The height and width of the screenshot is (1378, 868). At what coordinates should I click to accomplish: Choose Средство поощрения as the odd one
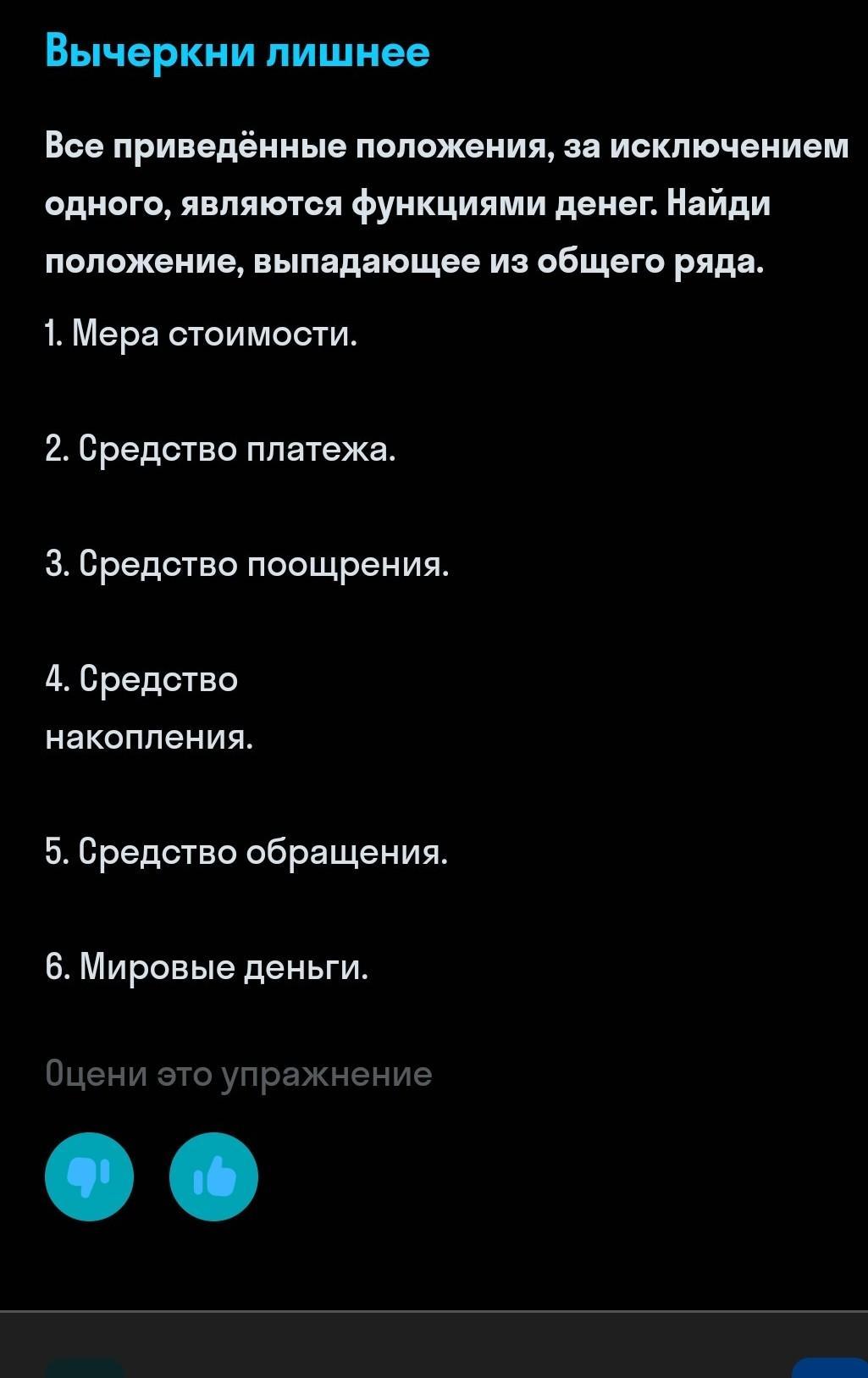point(246,564)
